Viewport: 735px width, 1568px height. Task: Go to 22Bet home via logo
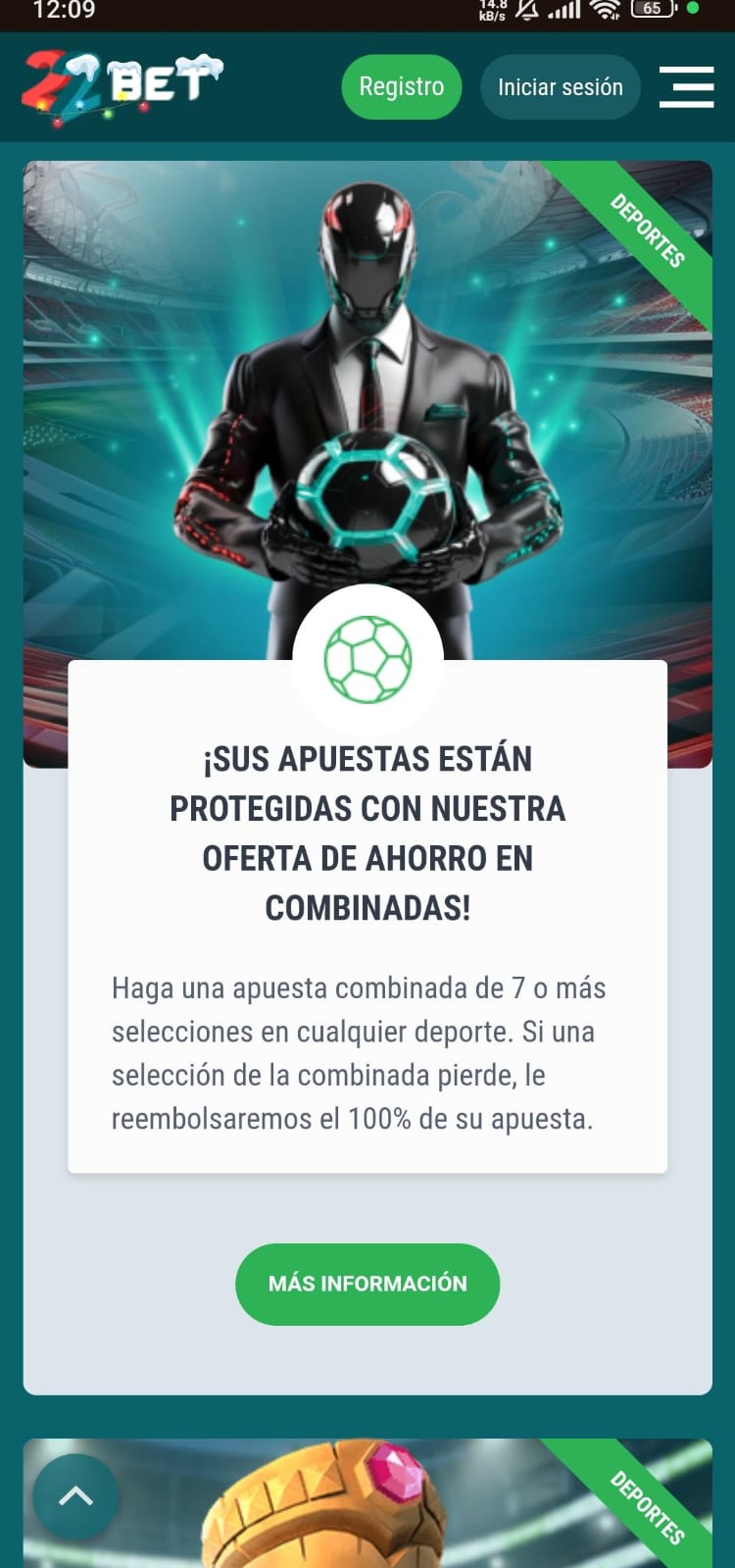(122, 87)
